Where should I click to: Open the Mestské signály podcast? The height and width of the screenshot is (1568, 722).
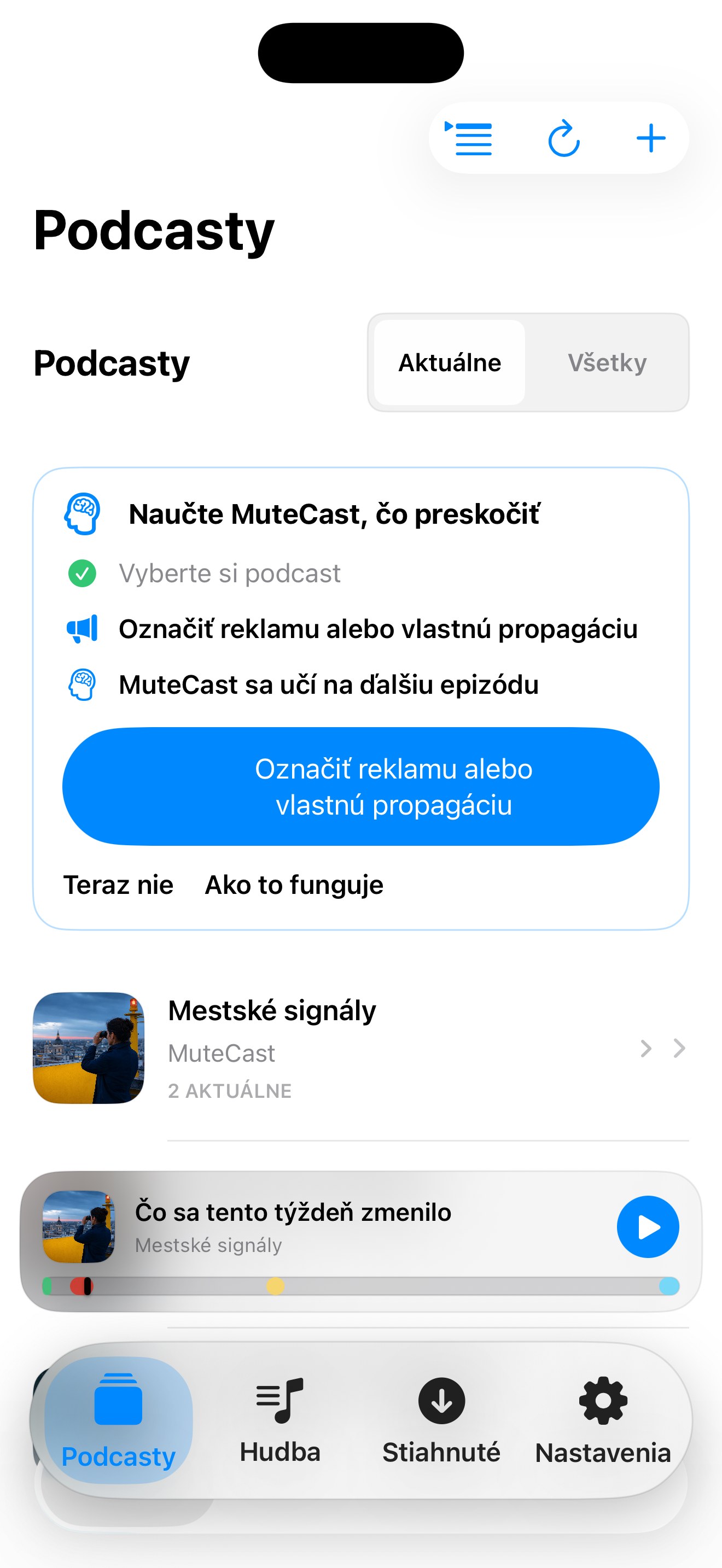(360, 1048)
